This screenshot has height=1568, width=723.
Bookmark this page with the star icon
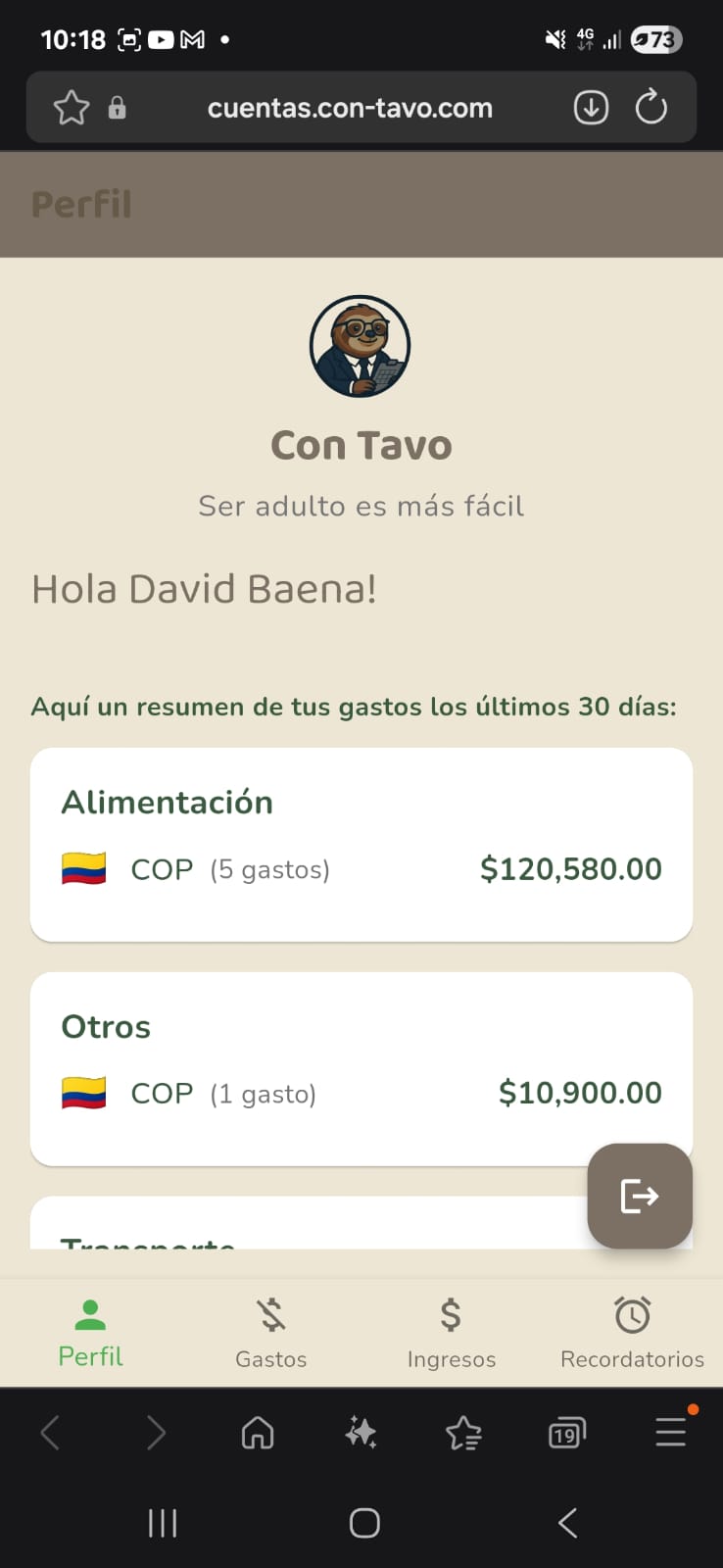[x=72, y=108]
